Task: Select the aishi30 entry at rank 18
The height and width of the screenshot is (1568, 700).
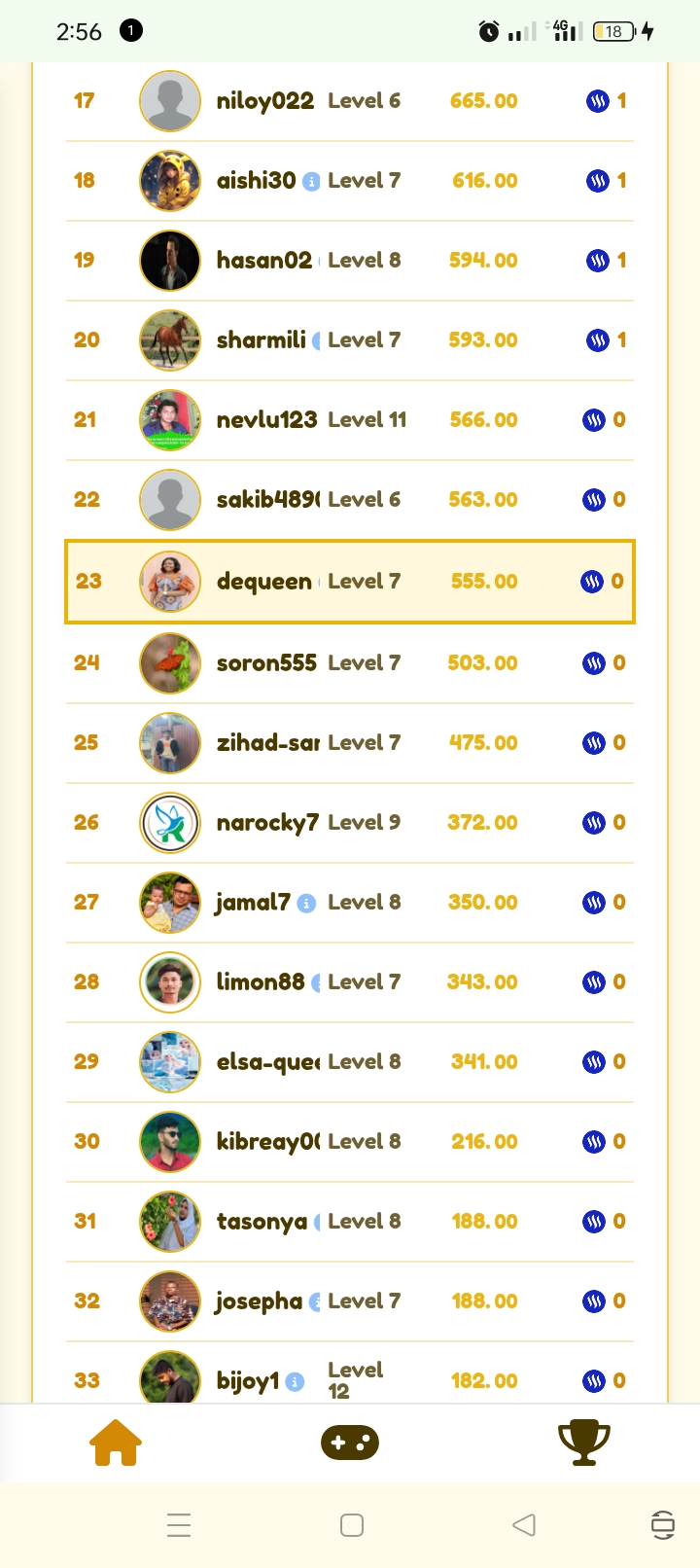Action: point(350,181)
